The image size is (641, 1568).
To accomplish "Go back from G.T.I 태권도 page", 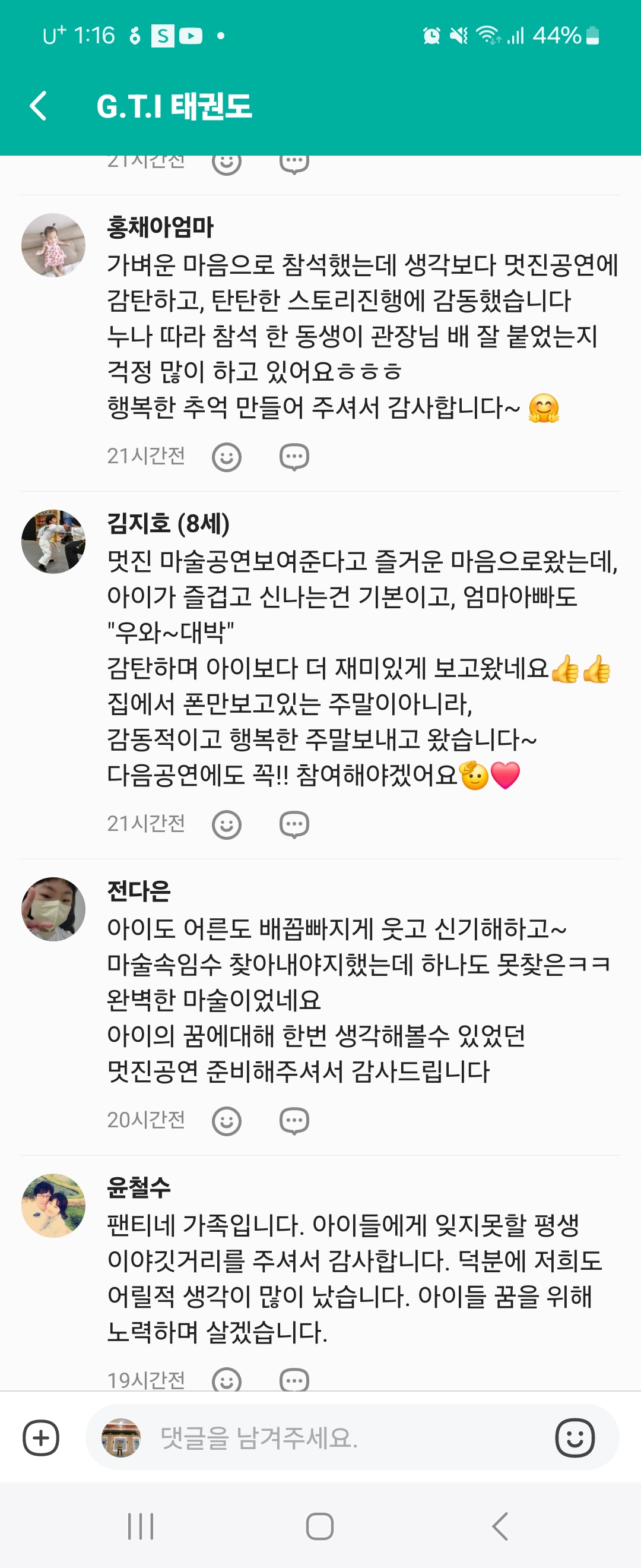I will tap(39, 106).
